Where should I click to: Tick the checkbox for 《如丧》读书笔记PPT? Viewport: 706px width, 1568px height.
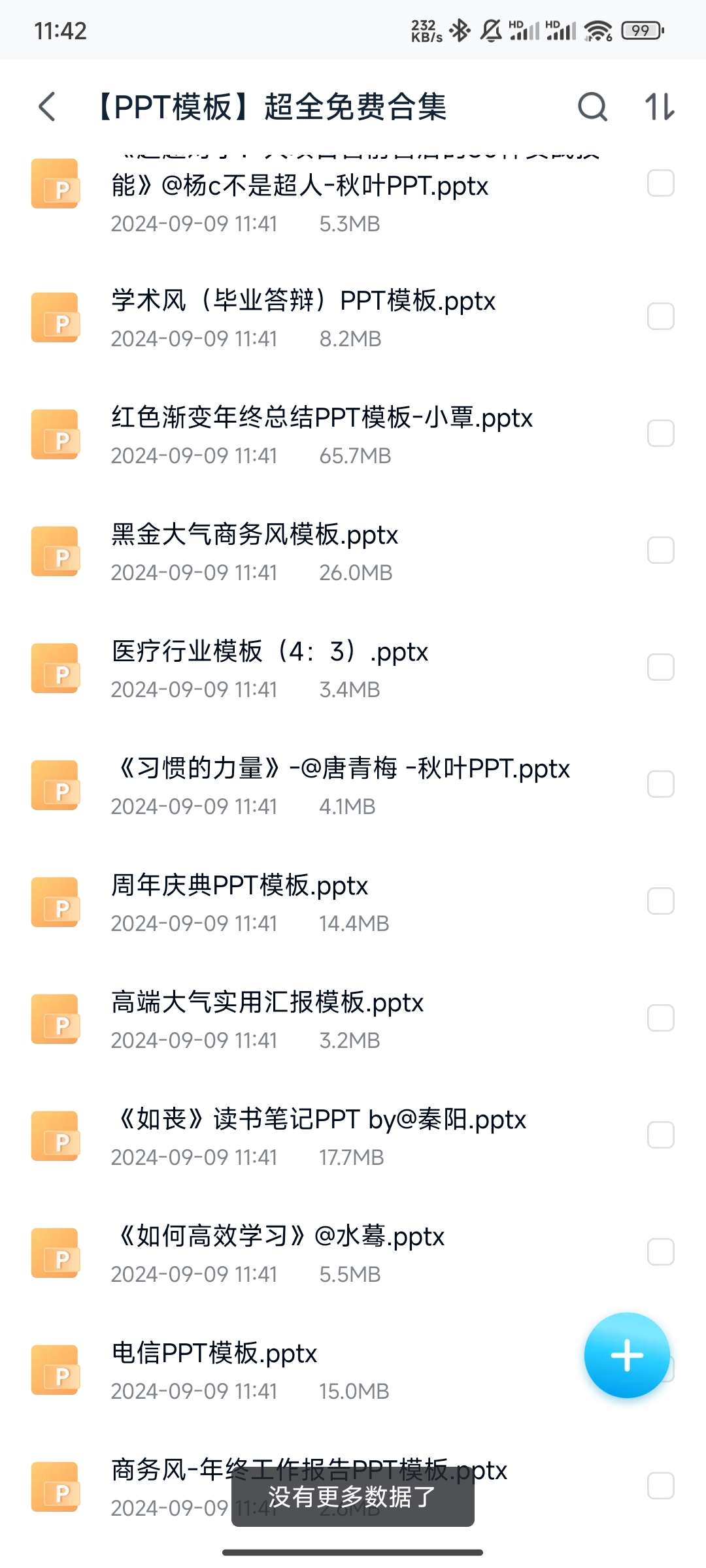point(660,1135)
